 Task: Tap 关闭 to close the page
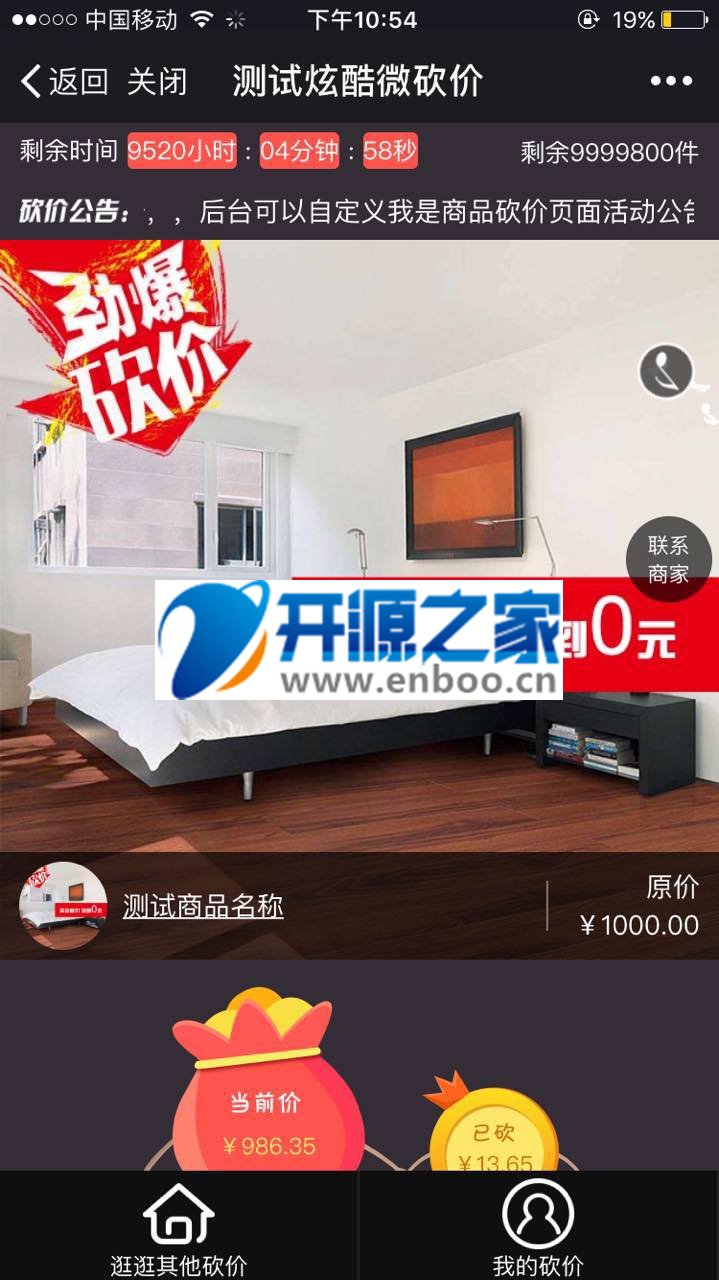(157, 81)
